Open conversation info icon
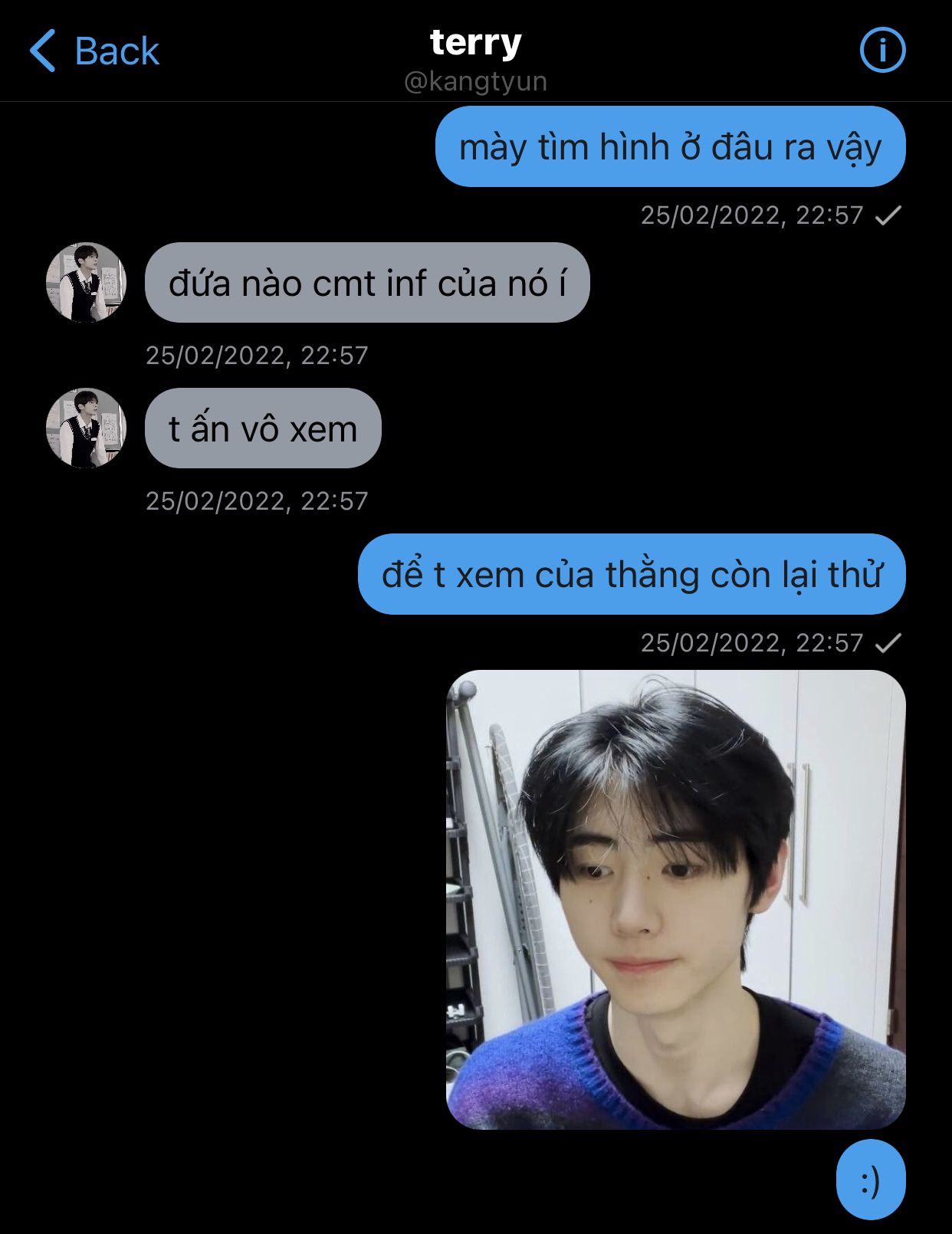Image resolution: width=952 pixels, height=1234 pixels. [x=882, y=51]
